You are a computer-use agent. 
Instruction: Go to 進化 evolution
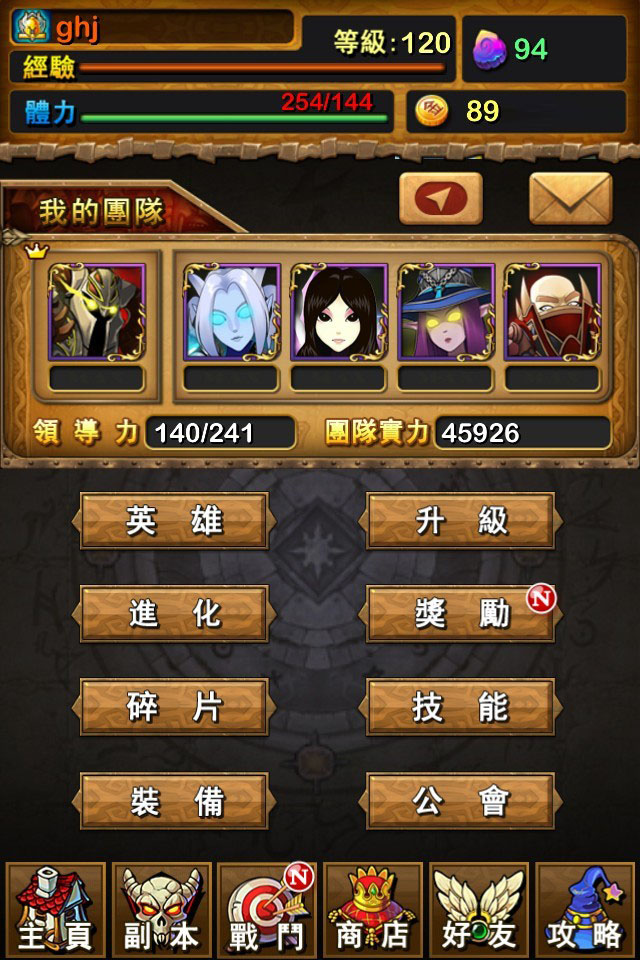click(174, 614)
